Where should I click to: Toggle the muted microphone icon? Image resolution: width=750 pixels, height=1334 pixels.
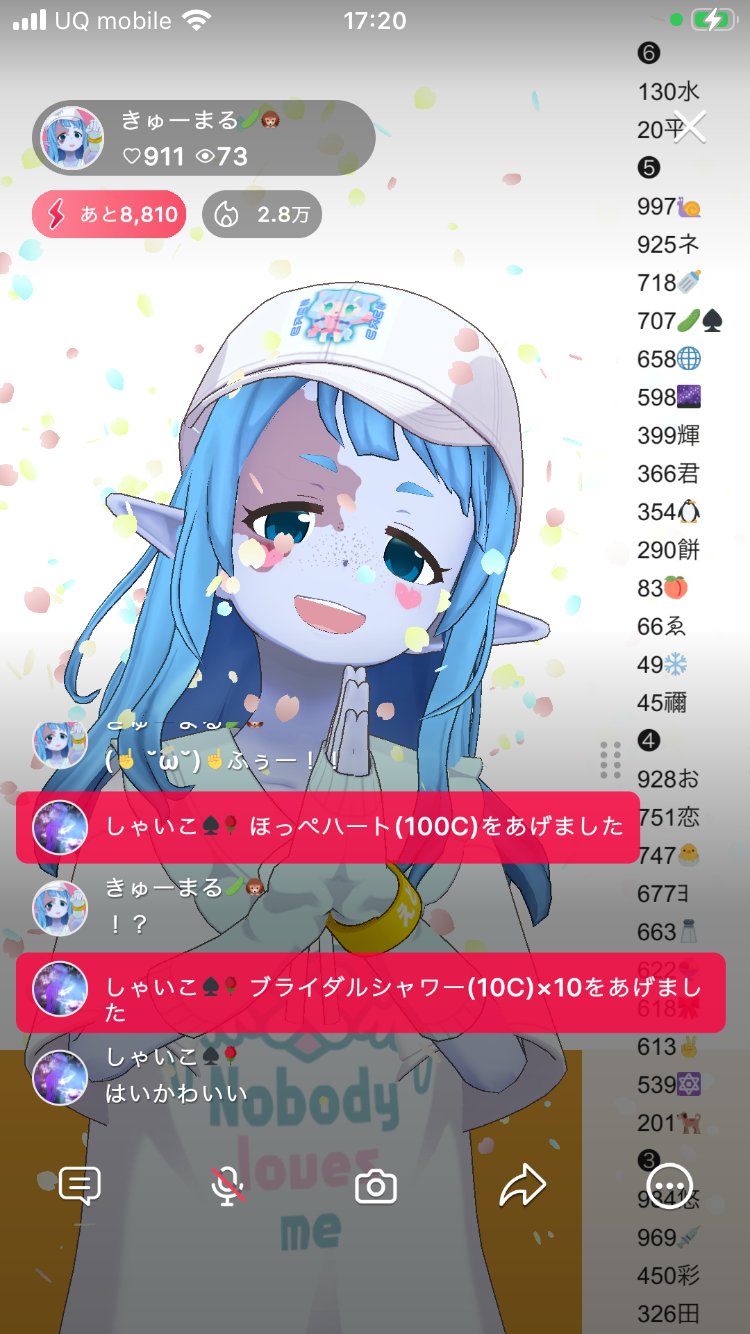click(228, 1186)
